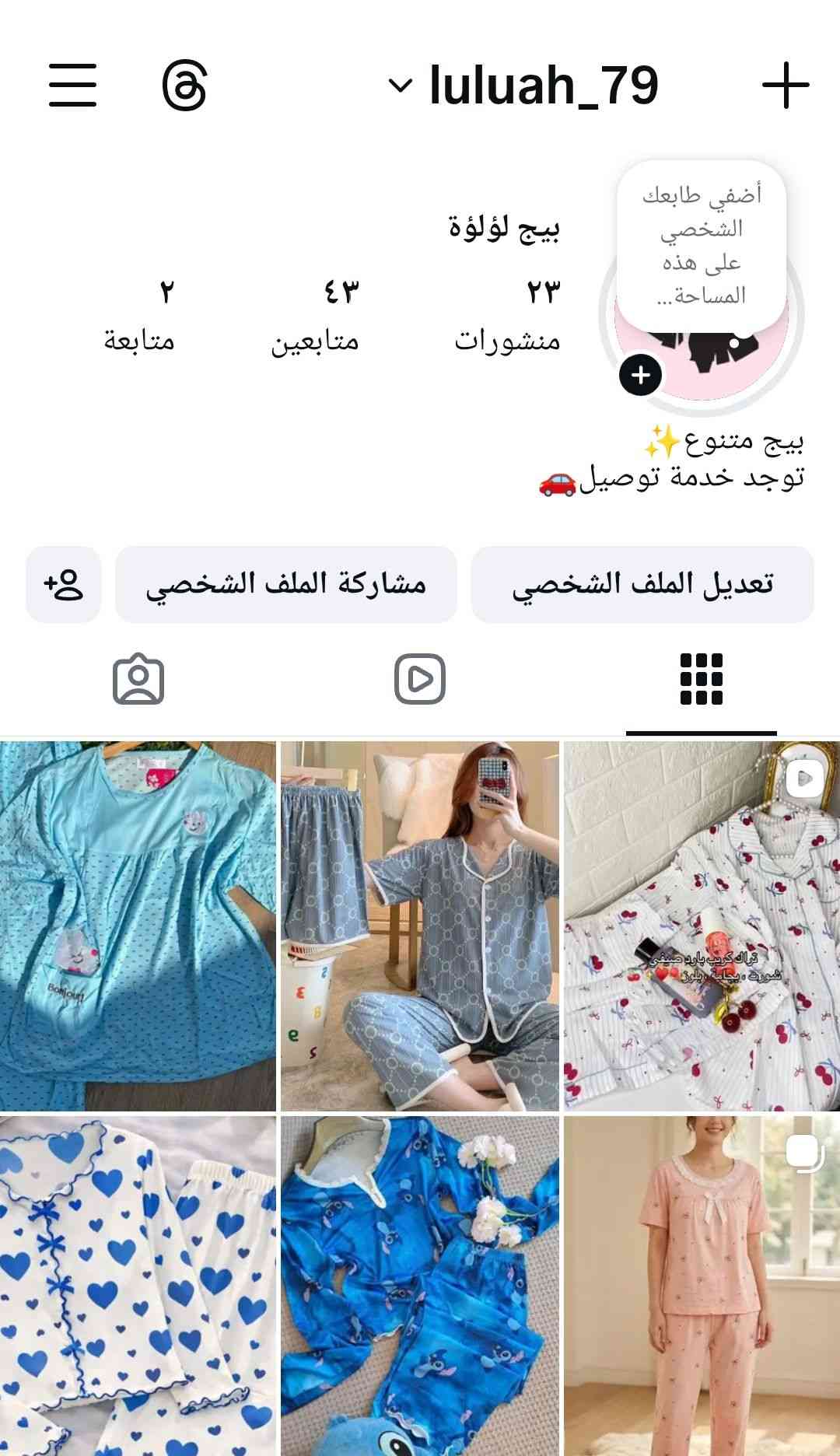Switch to the reels tab
This screenshot has height=1456, width=840.
(x=419, y=679)
